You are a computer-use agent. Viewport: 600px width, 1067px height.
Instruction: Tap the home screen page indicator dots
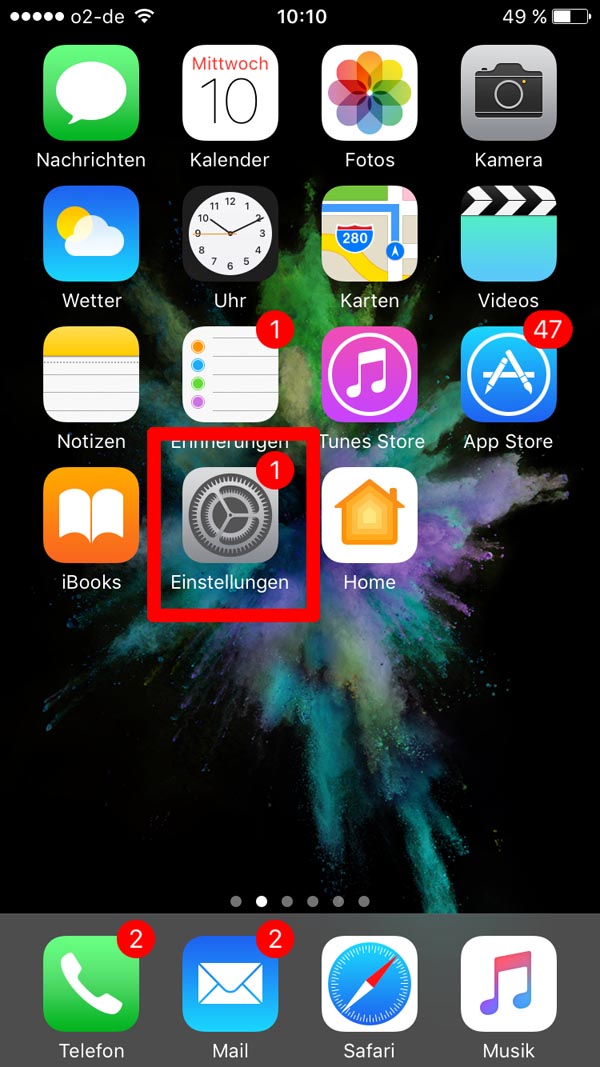click(x=300, y=901)
